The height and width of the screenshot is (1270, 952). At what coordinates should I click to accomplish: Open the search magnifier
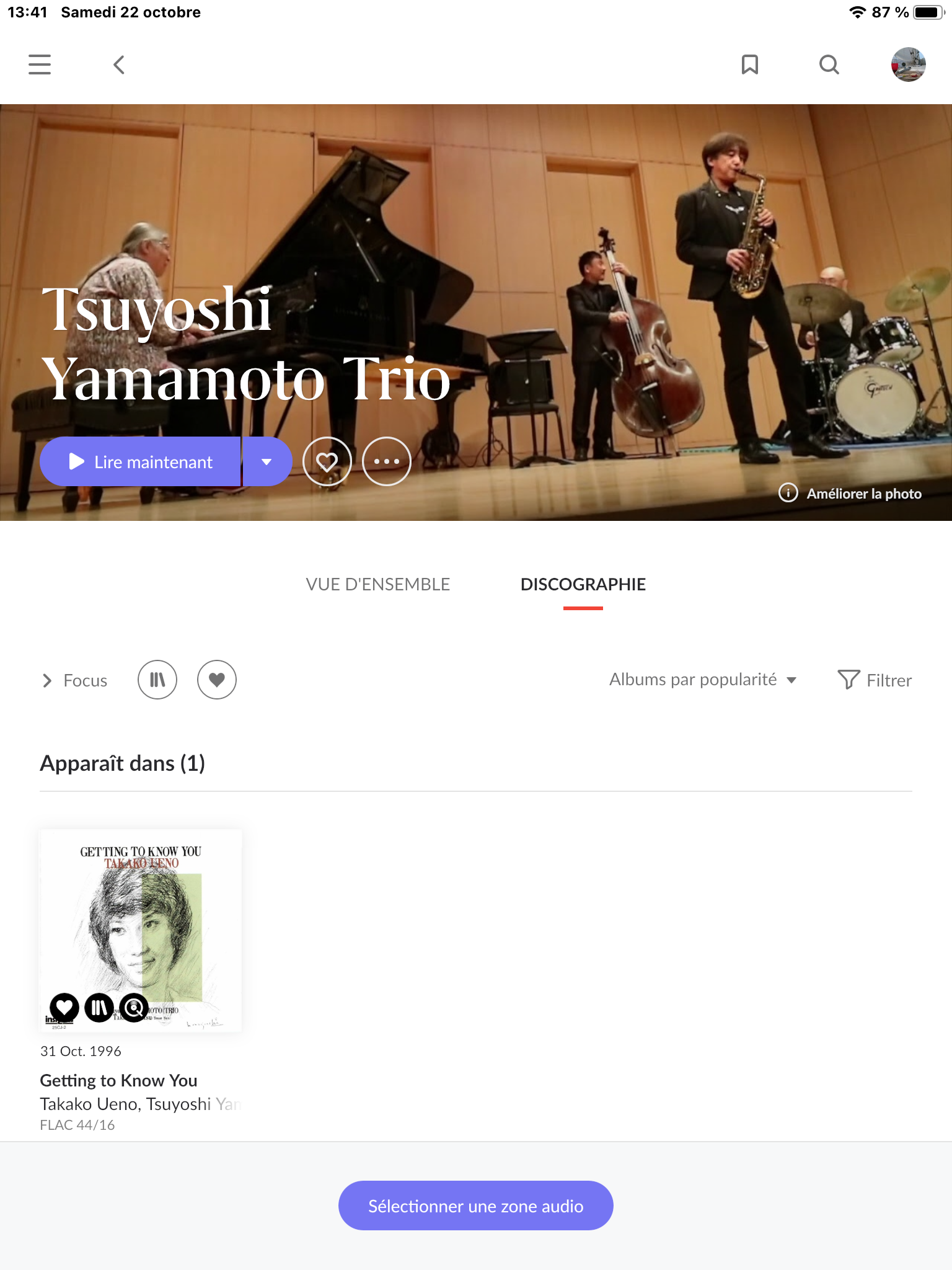pos(829,64)
